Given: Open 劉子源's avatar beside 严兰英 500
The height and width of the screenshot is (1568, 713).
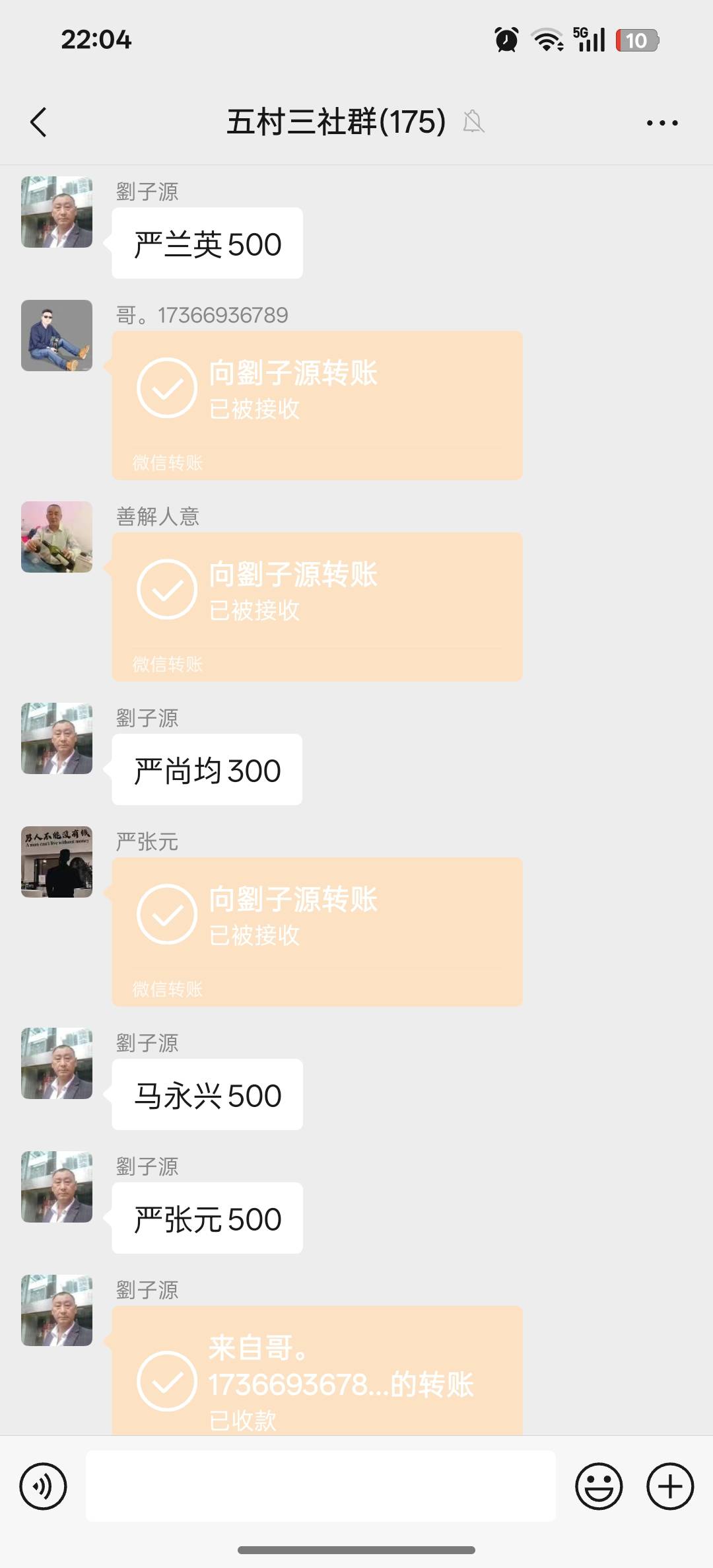Looking at the screenshot, I should (x=57, y=212).
